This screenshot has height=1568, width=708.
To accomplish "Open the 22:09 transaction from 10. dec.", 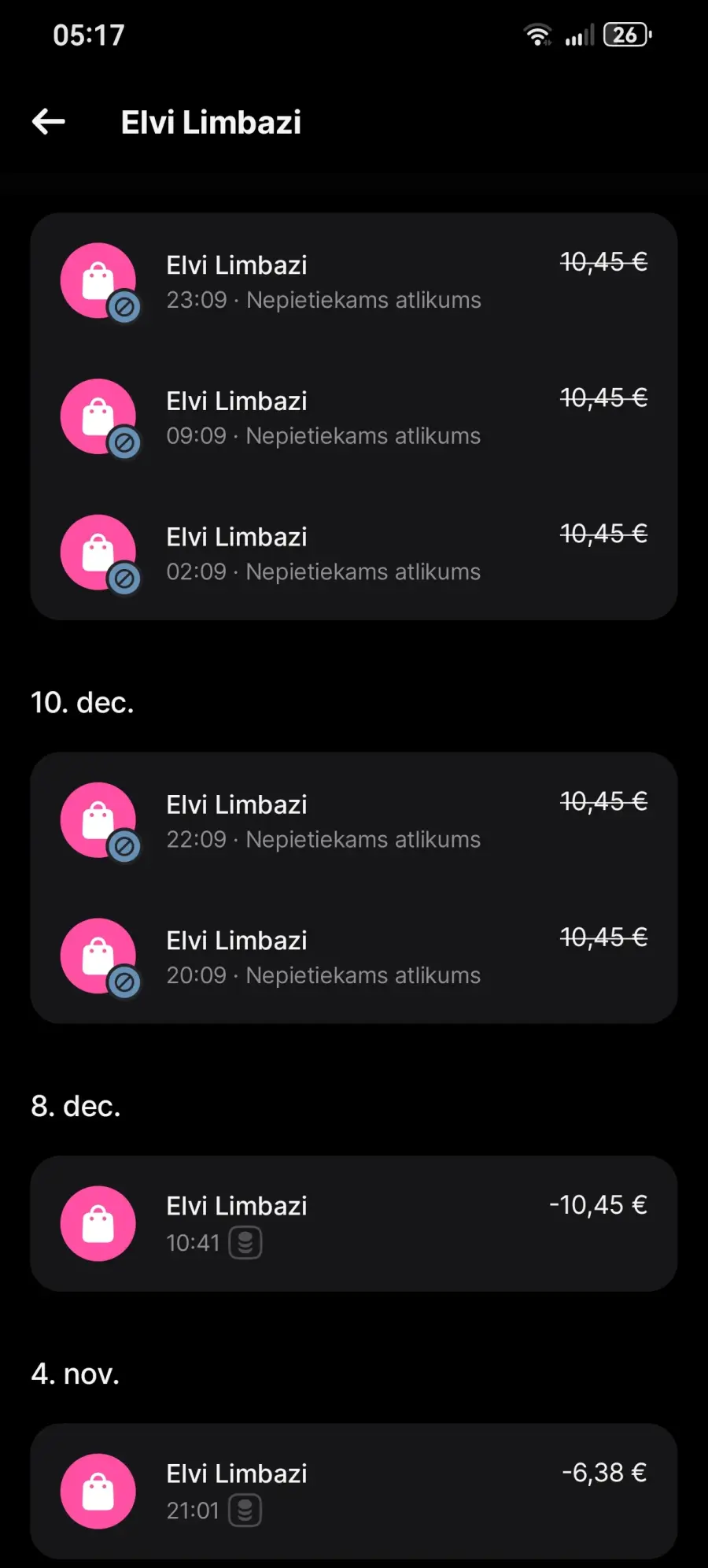I will pos(354,820).
